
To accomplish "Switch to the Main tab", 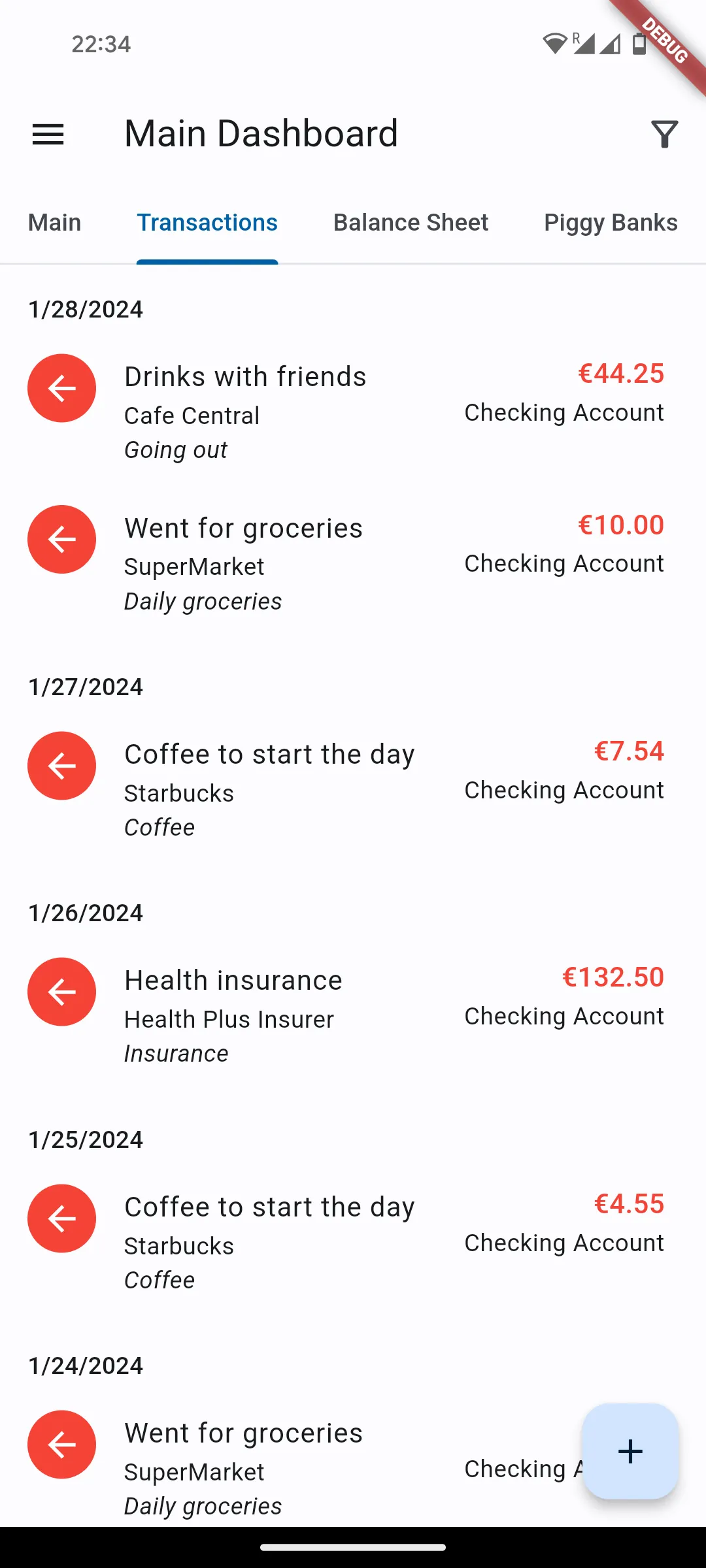I will click(54, 222).
